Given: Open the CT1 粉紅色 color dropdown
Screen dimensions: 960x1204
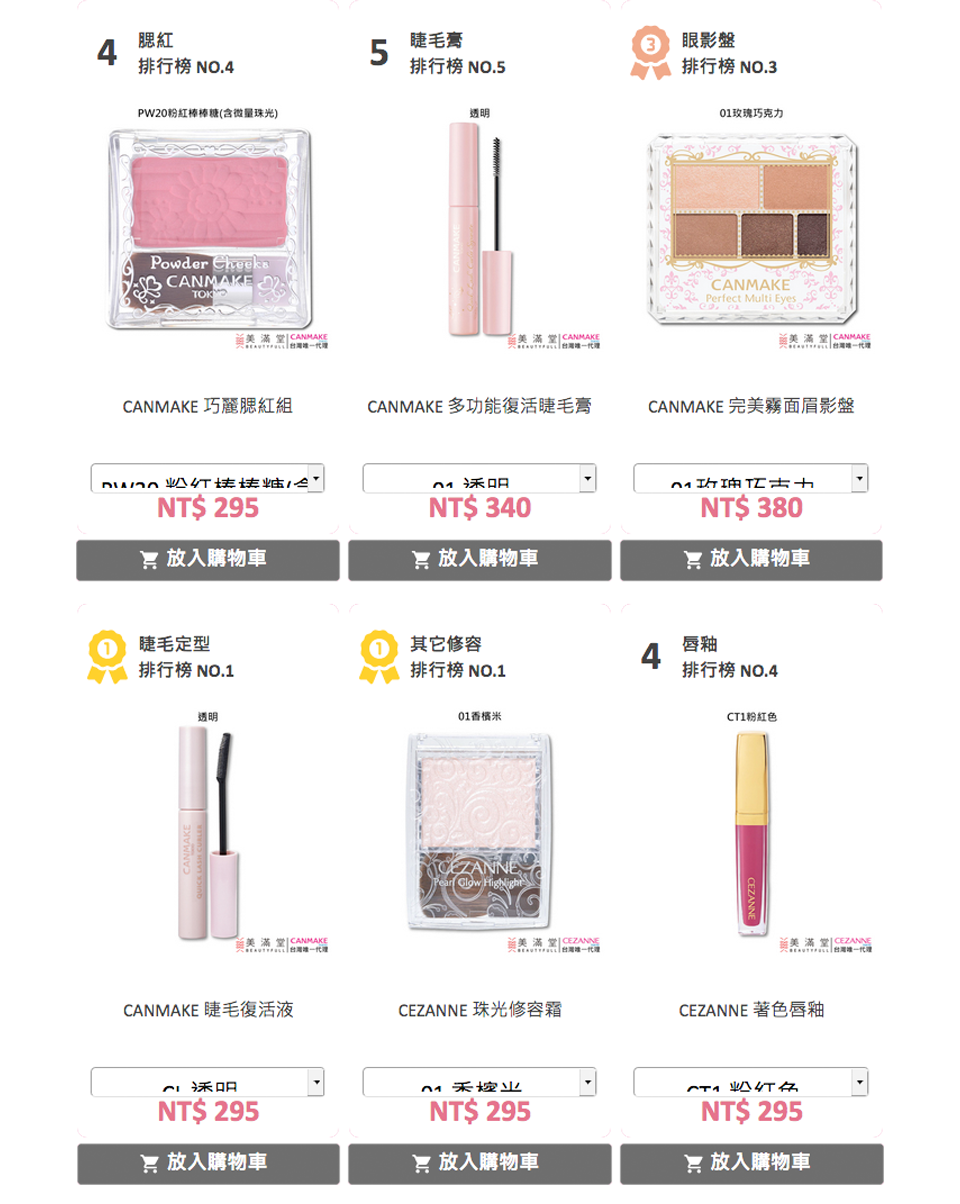Looking at the screenshot, I should (751, 1082).
